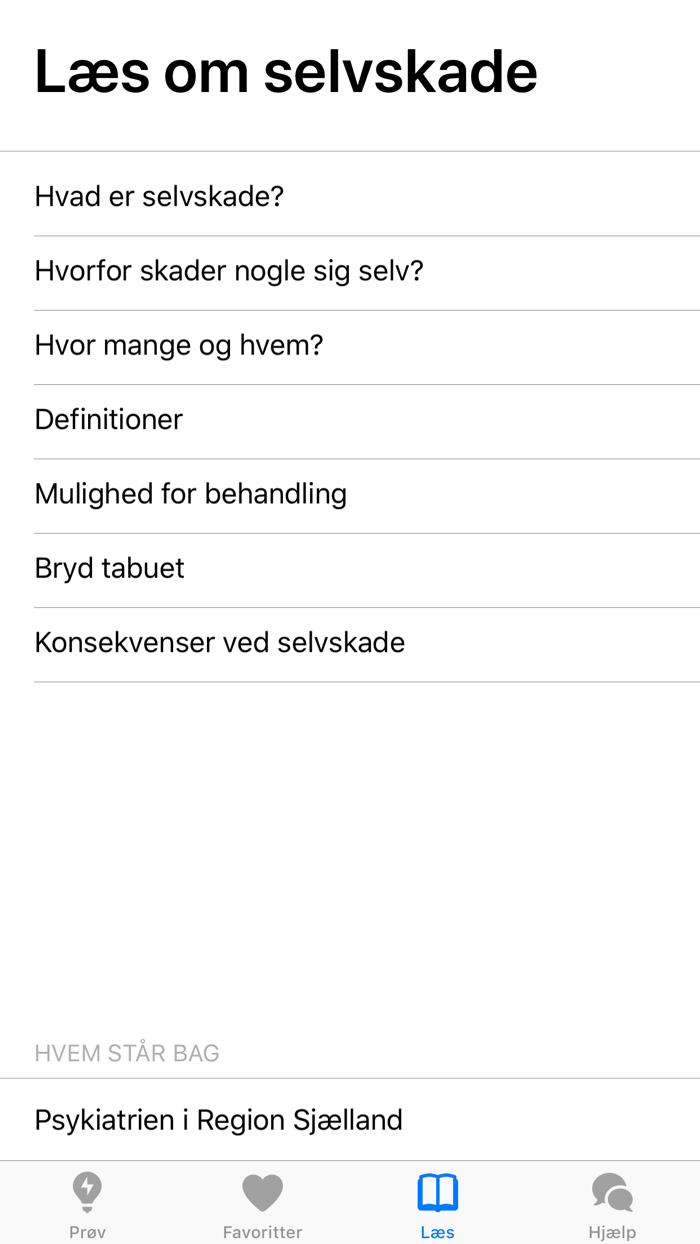
Task: Open 'Hvorfor skader nogle sig selv?'
Action: click(x=350, y=271)
